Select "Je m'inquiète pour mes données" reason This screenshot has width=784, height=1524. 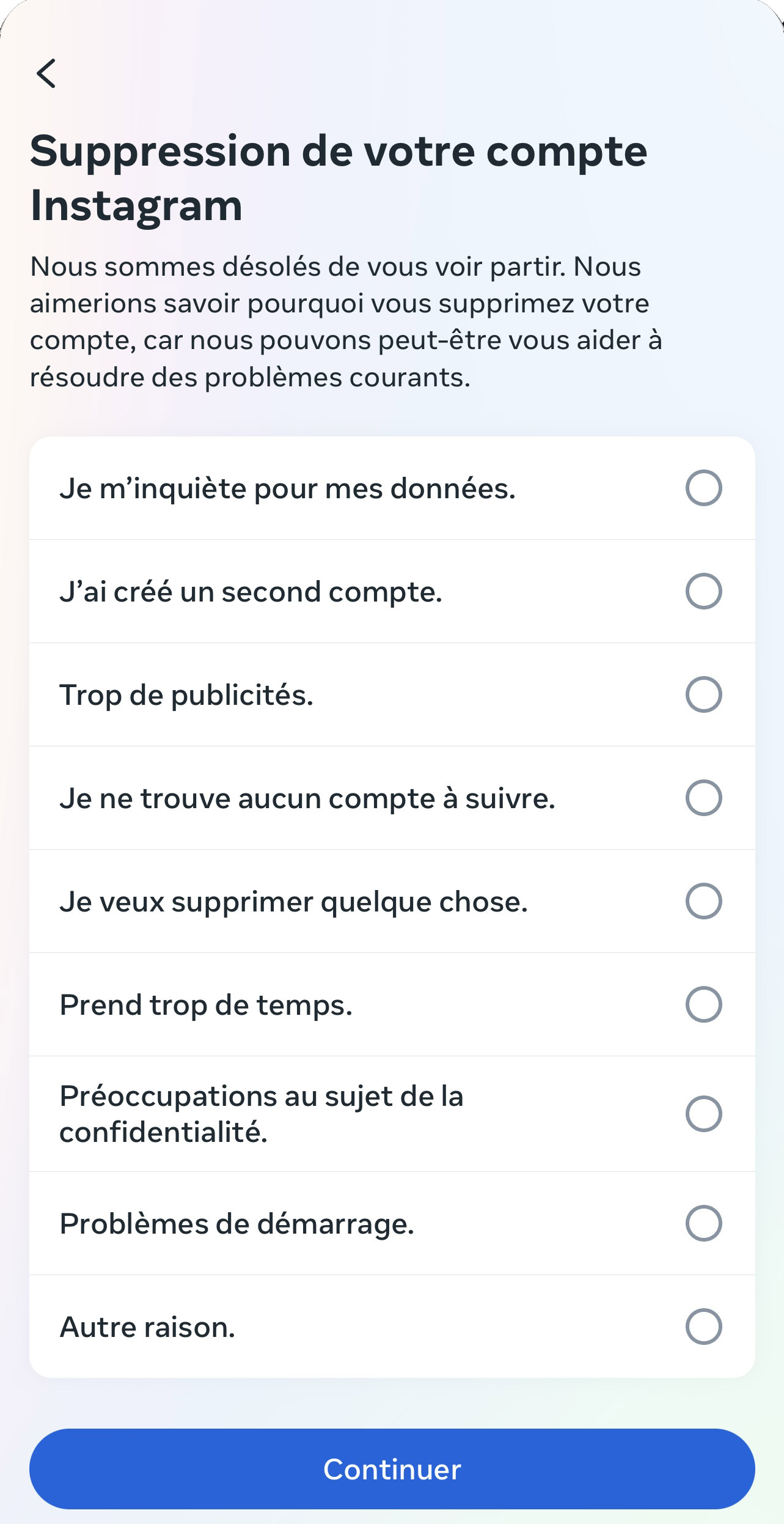pos(392,488)
